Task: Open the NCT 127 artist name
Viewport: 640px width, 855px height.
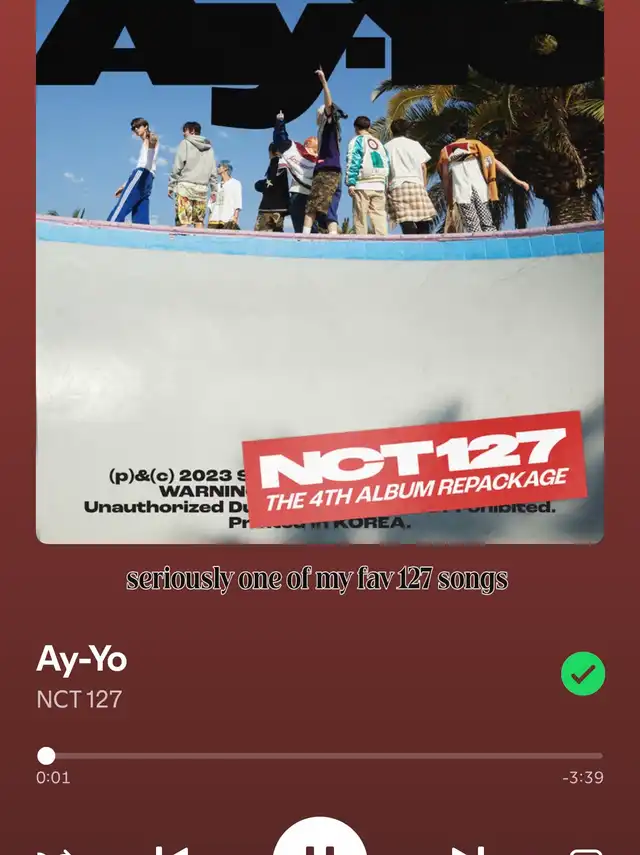Action: pyautogui.click(x=79, y=699)
